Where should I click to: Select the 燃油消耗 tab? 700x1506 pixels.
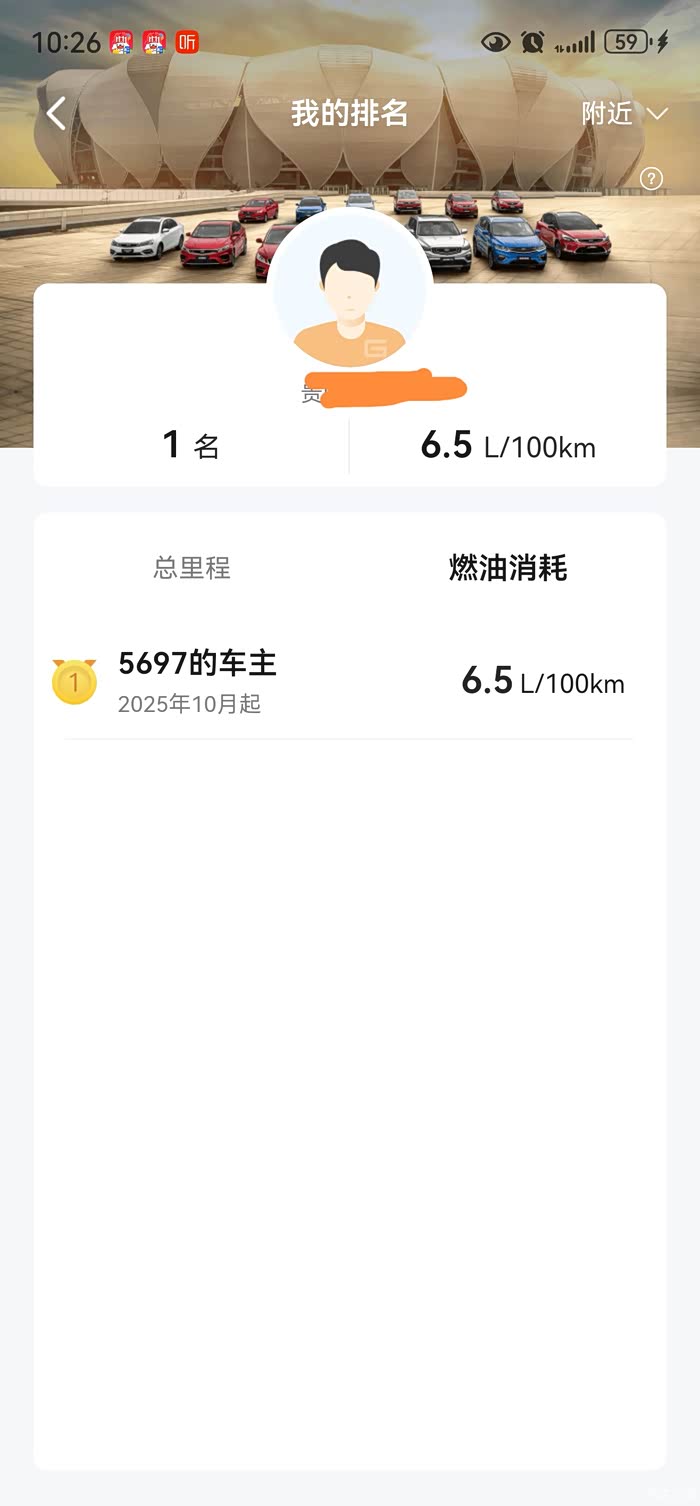click(x=508, y=568)
